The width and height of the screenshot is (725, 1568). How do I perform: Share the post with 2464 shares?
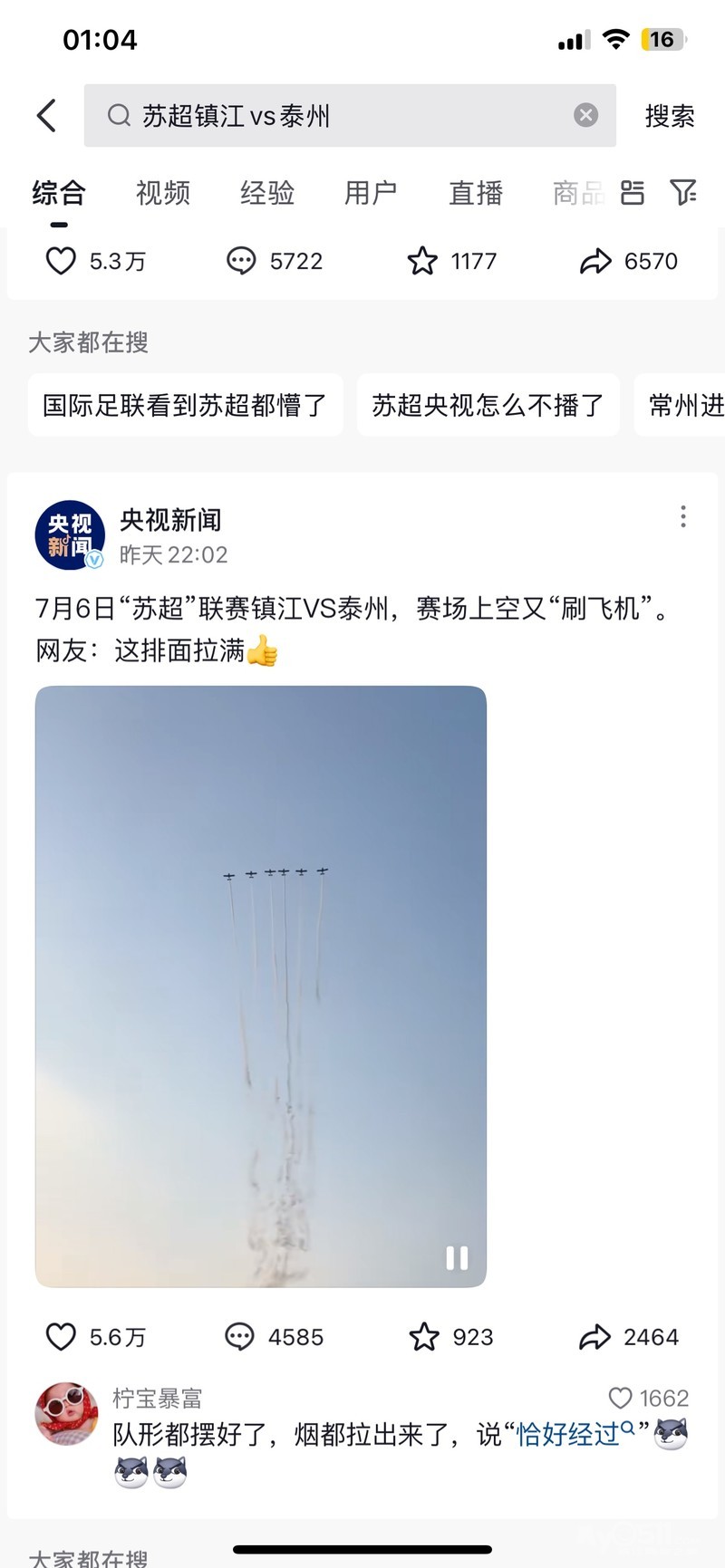(595, 1337)
